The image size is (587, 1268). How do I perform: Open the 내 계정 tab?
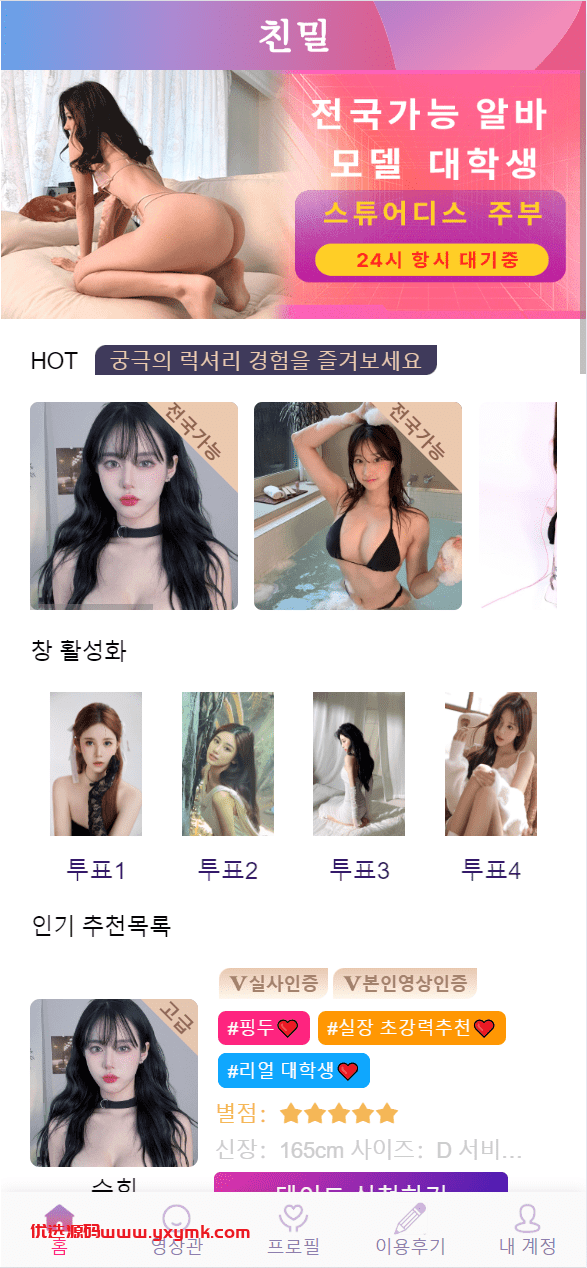point(527,1230)
